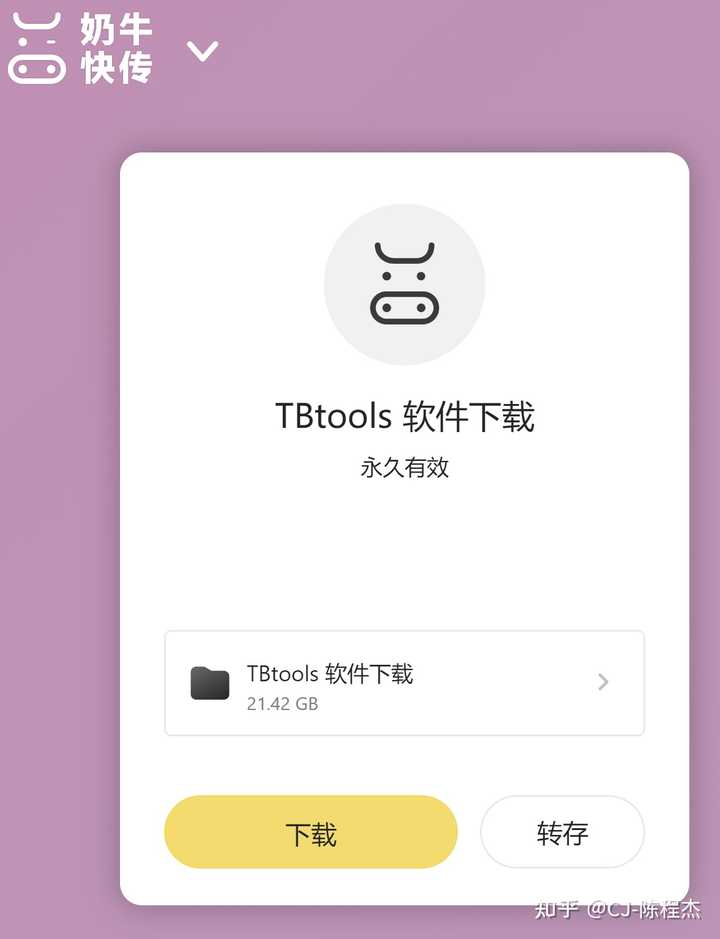This screenshot has height=939, width=720.
Task: Click the TBtools 软件下载 folder name
Action: click(330, 674)
